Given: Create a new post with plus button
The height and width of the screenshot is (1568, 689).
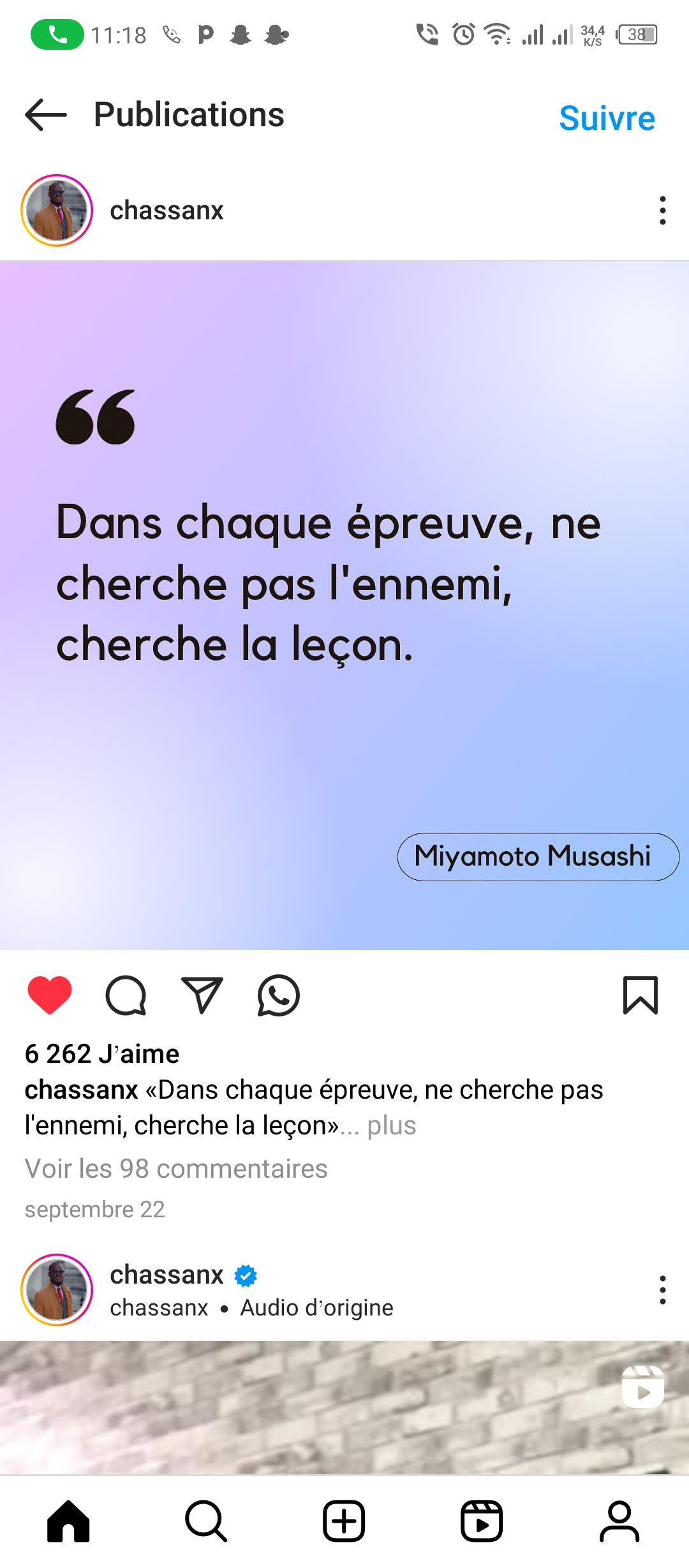Looking at the screenshot, I should (x=344, y=1521).
